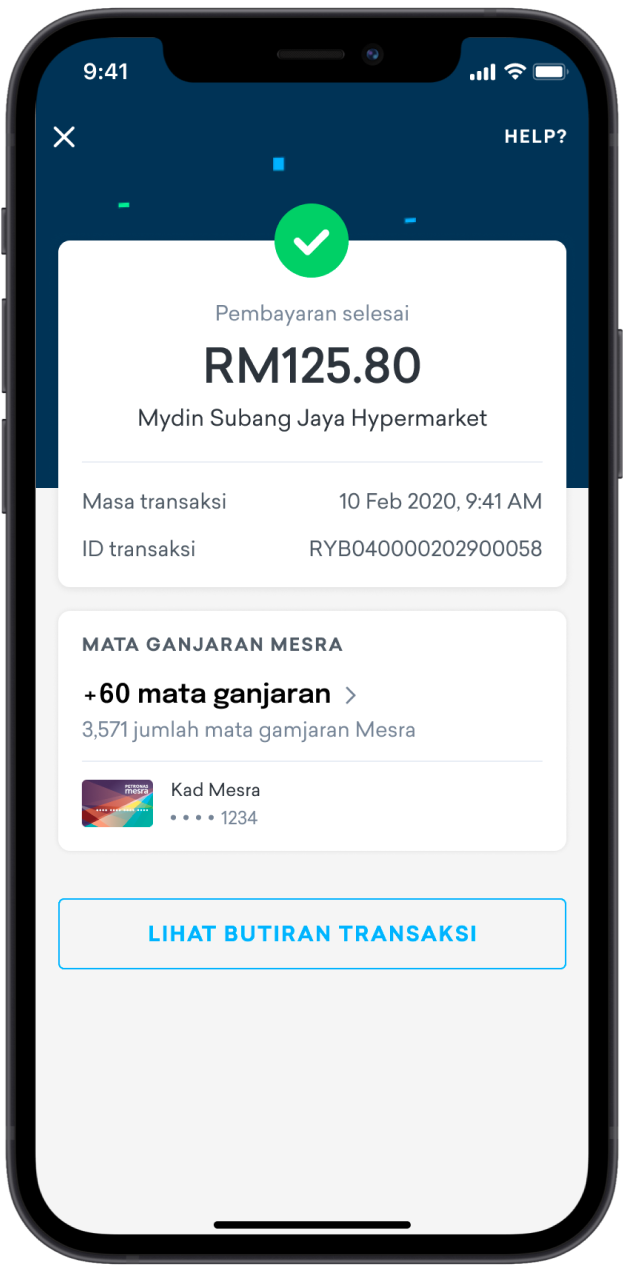Close the payment confirmation screen

[64, 137]
